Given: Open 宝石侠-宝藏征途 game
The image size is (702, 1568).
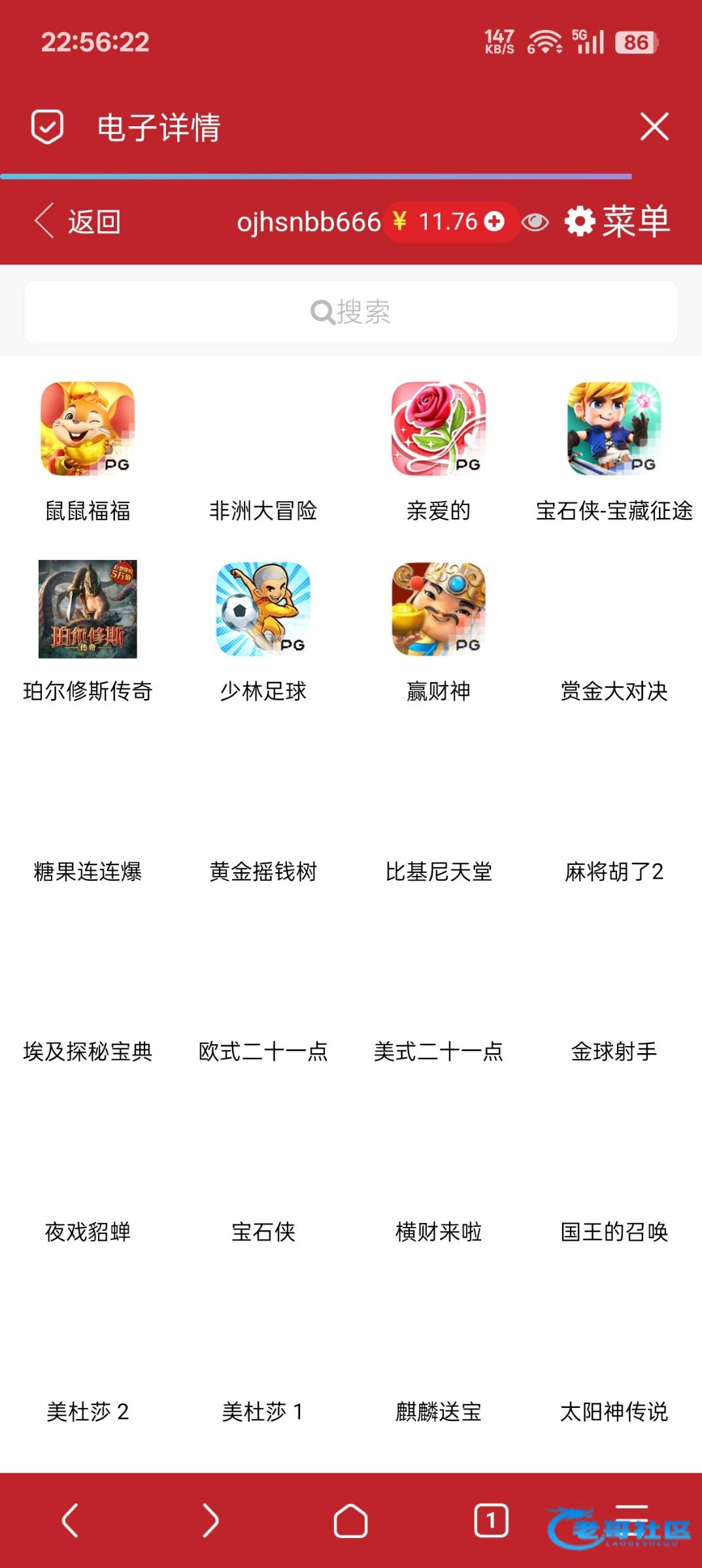Looking at the screenshot, I should (x=614, y=429).
